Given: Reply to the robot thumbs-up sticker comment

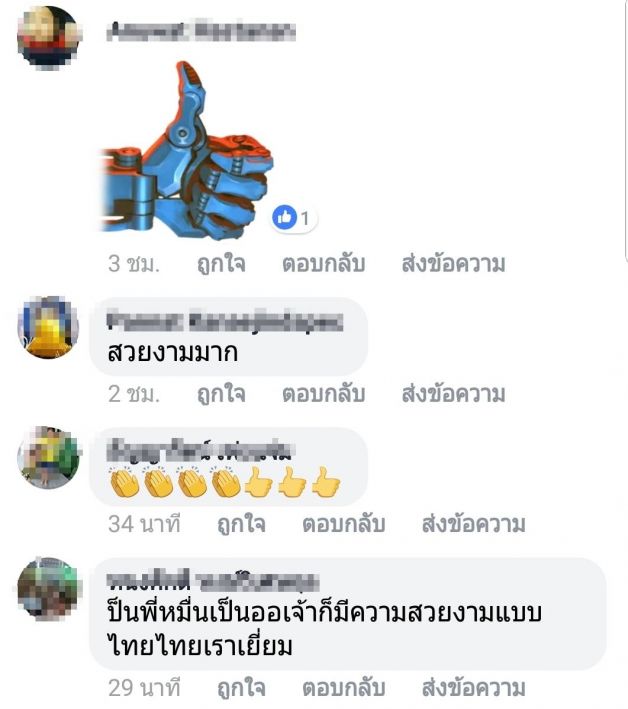Looking at the screenshot, I should click(323, 265).
